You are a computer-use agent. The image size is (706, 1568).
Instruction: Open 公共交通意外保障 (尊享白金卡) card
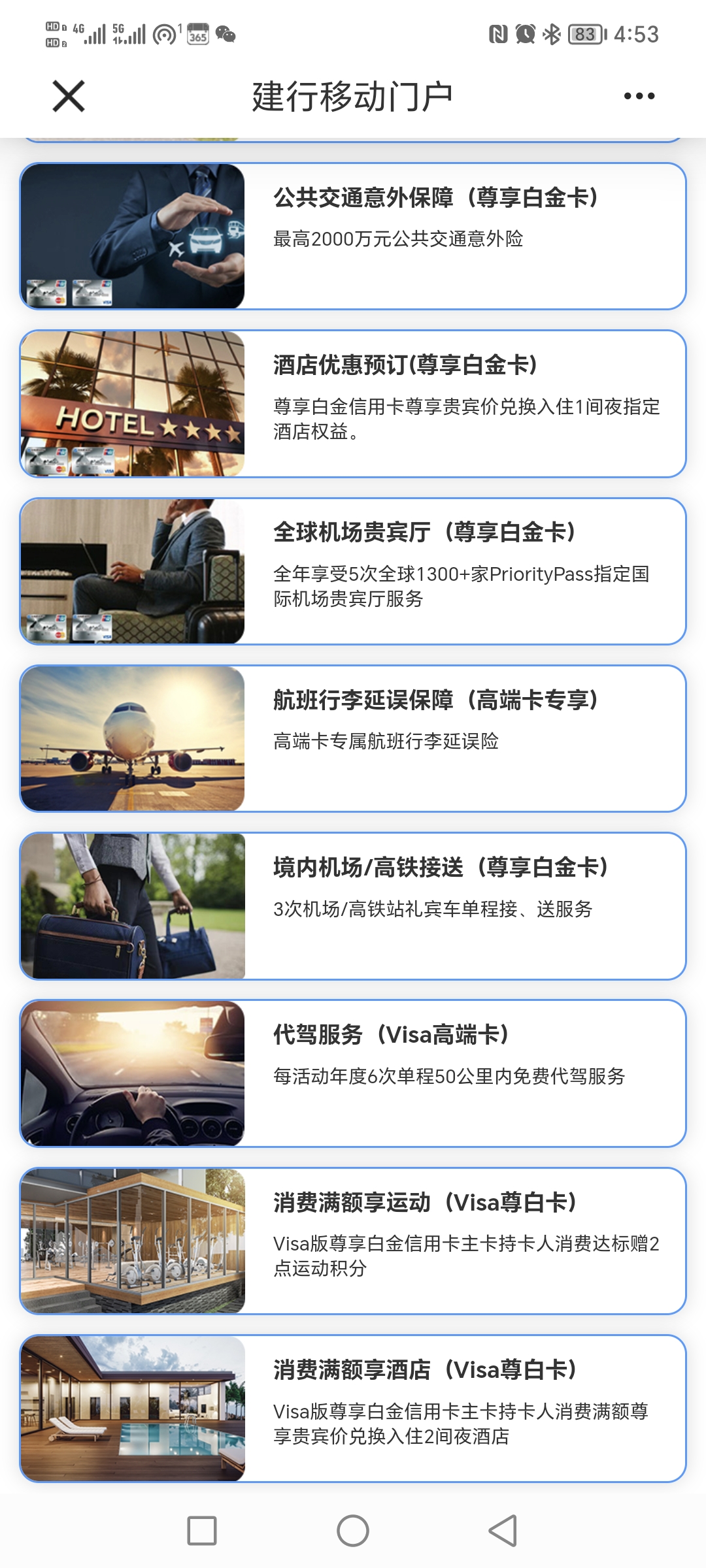point(353,236)
